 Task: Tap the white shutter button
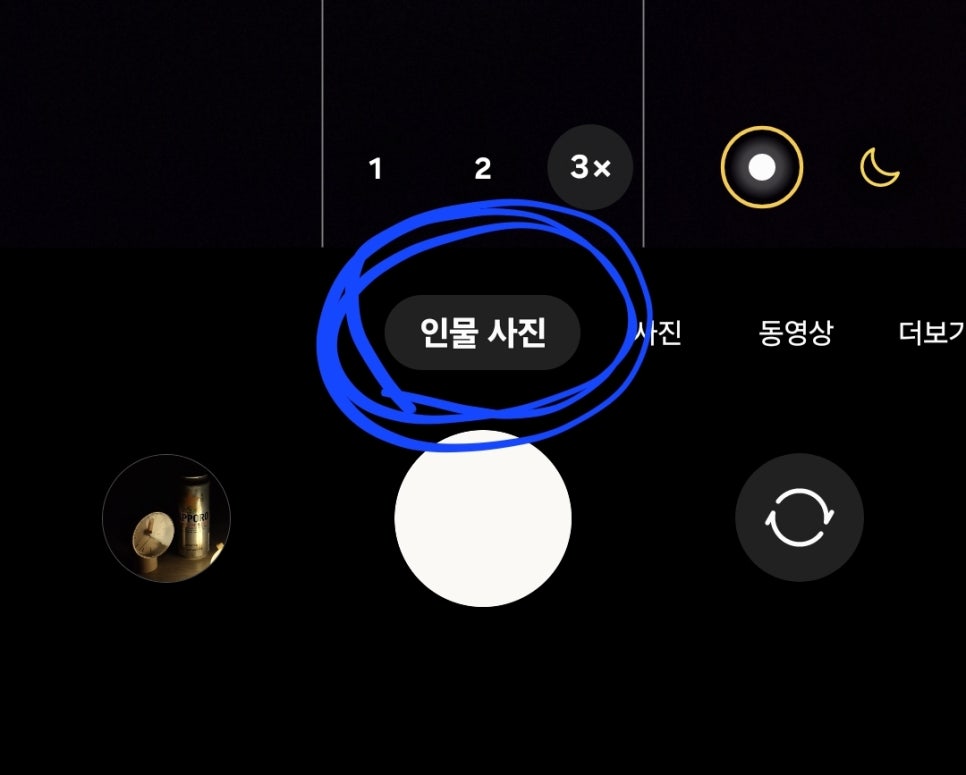click(x=483, y=518)
